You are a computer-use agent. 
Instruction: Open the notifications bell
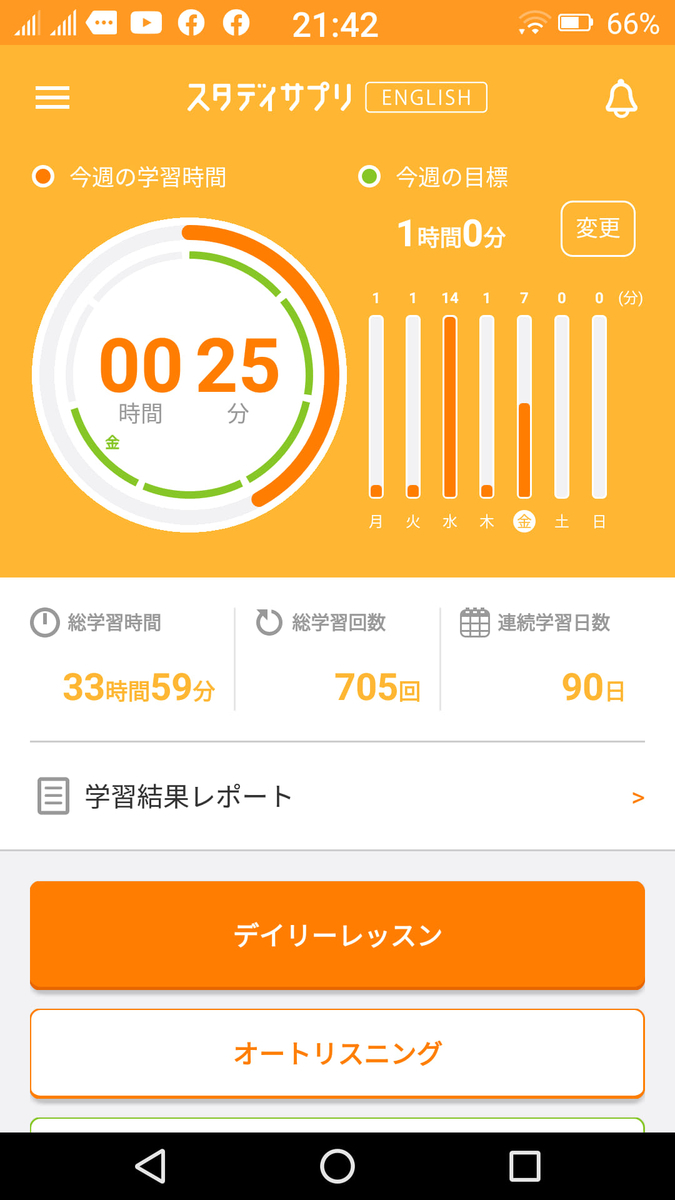pyautogui.click(x=621, y=98)
